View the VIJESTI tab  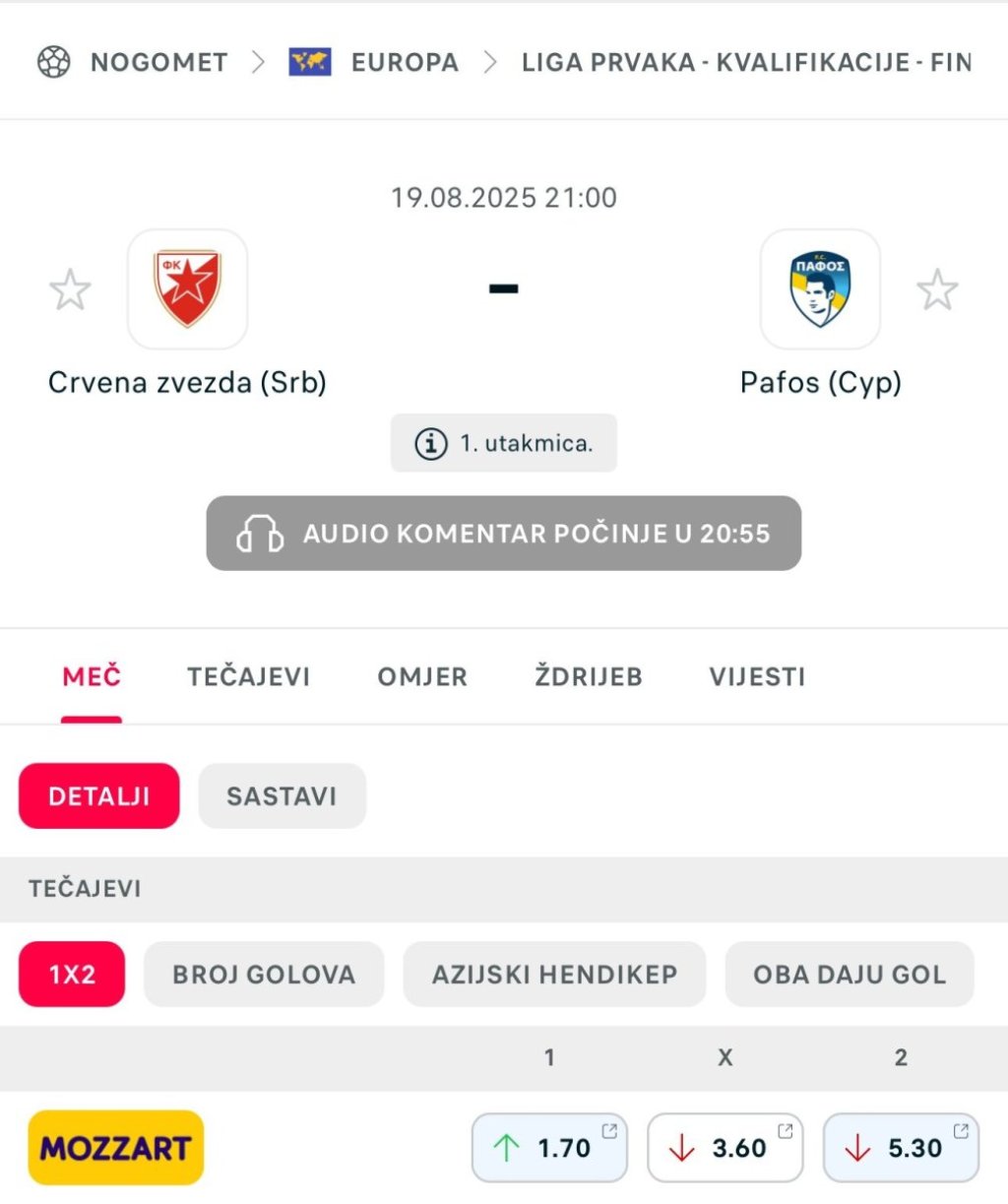(x=757, y=677)
